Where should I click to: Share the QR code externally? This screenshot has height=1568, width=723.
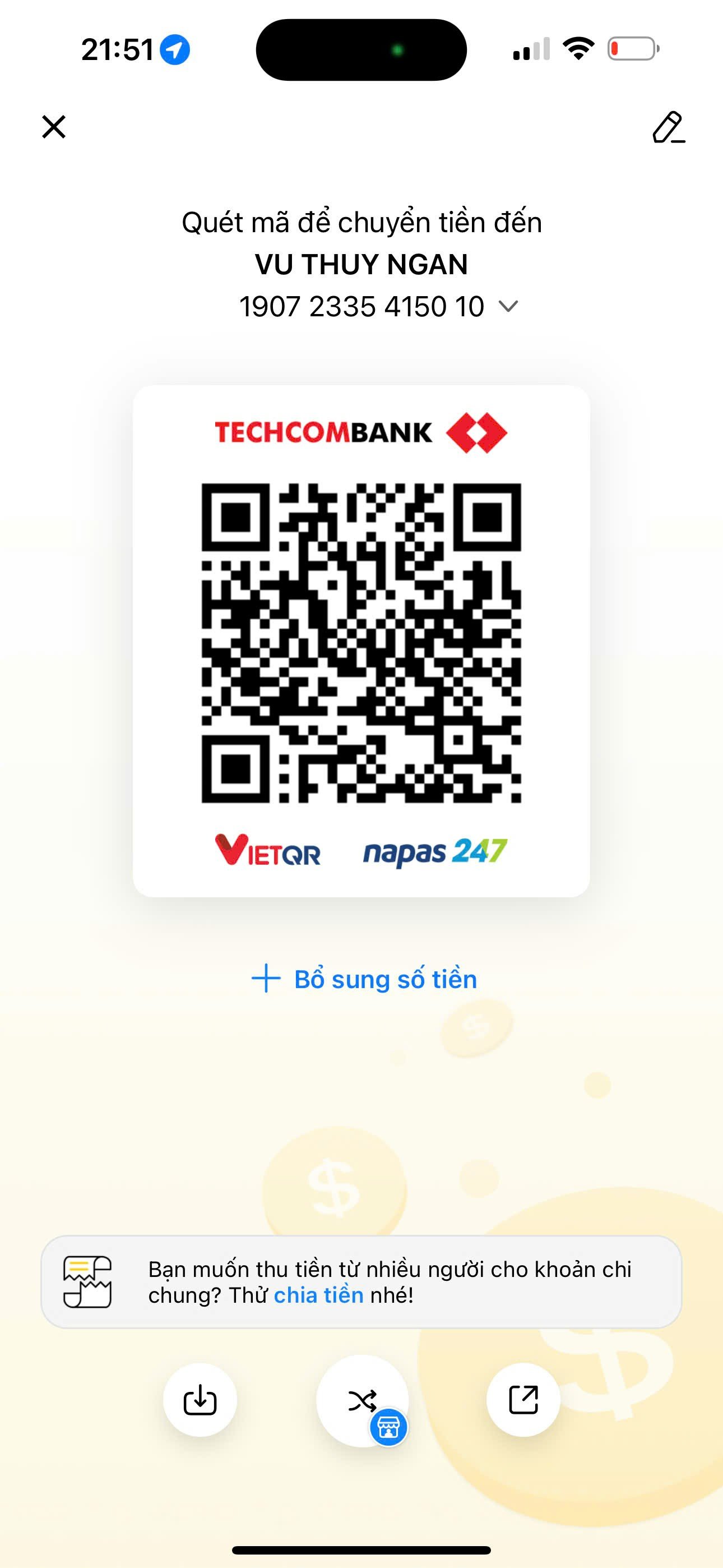523,1399
